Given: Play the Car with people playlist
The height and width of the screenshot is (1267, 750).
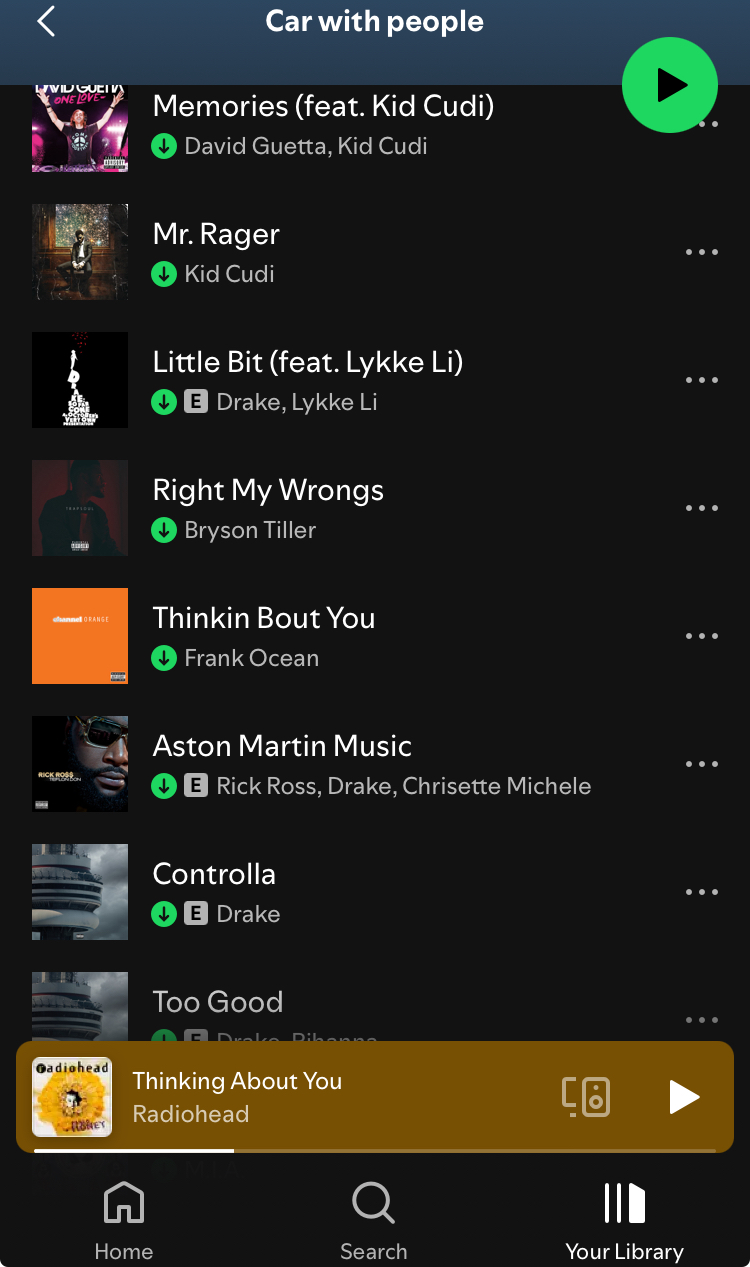Looking at the screenshot, I should tap(669, 86).
